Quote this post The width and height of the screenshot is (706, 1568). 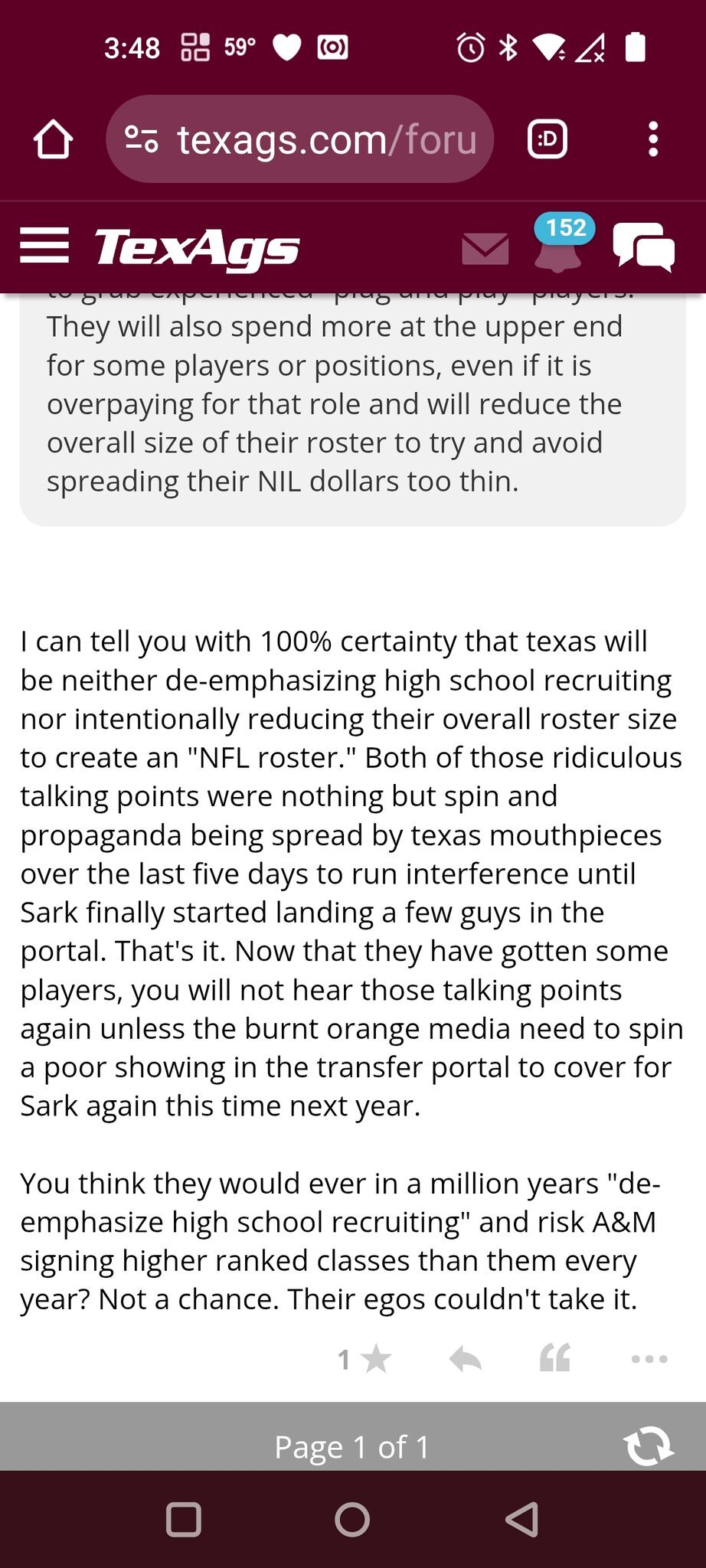pyautogui.click(x=555, y=1358)
